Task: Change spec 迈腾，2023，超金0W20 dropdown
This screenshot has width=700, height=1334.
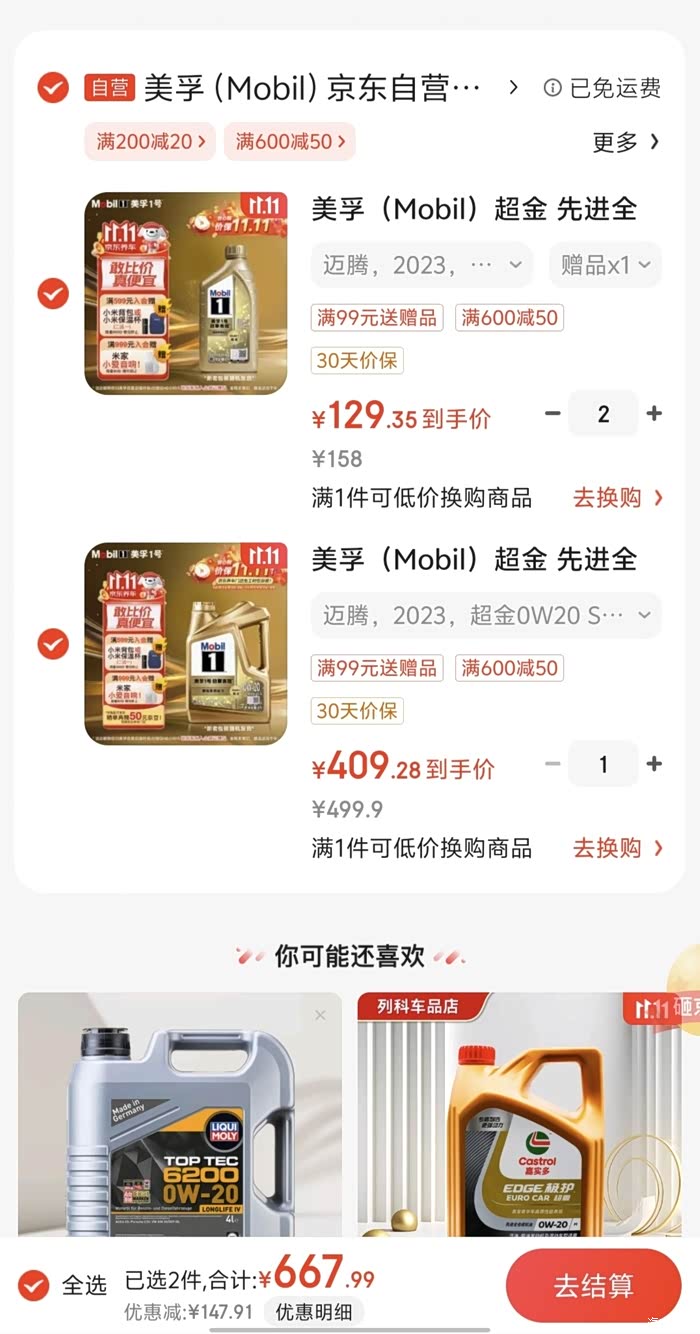Action: pos(486,615)
